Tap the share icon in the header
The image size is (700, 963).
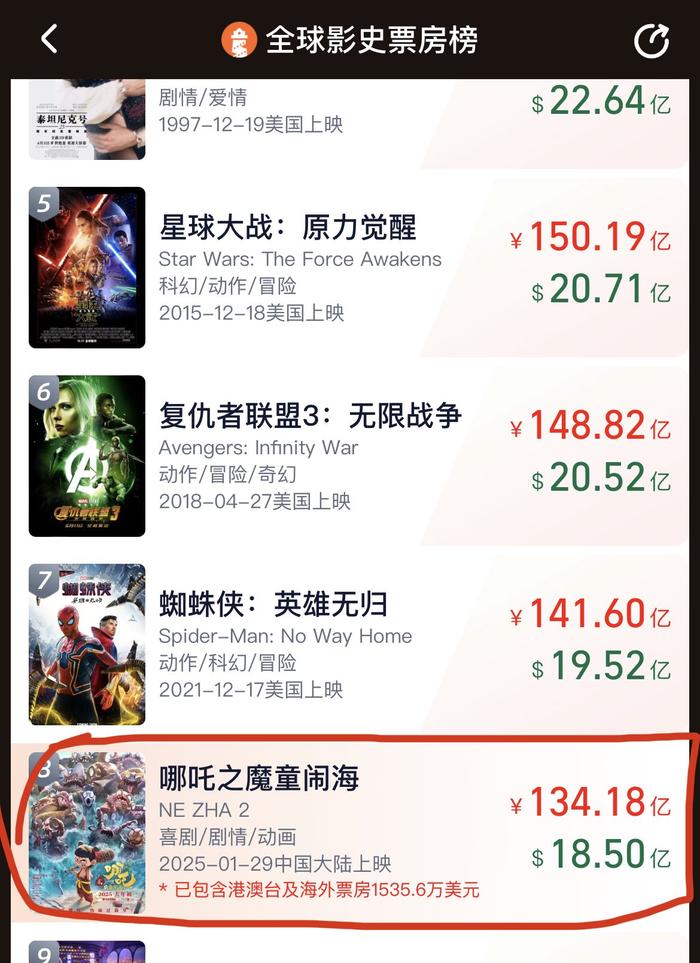[651, 40]
